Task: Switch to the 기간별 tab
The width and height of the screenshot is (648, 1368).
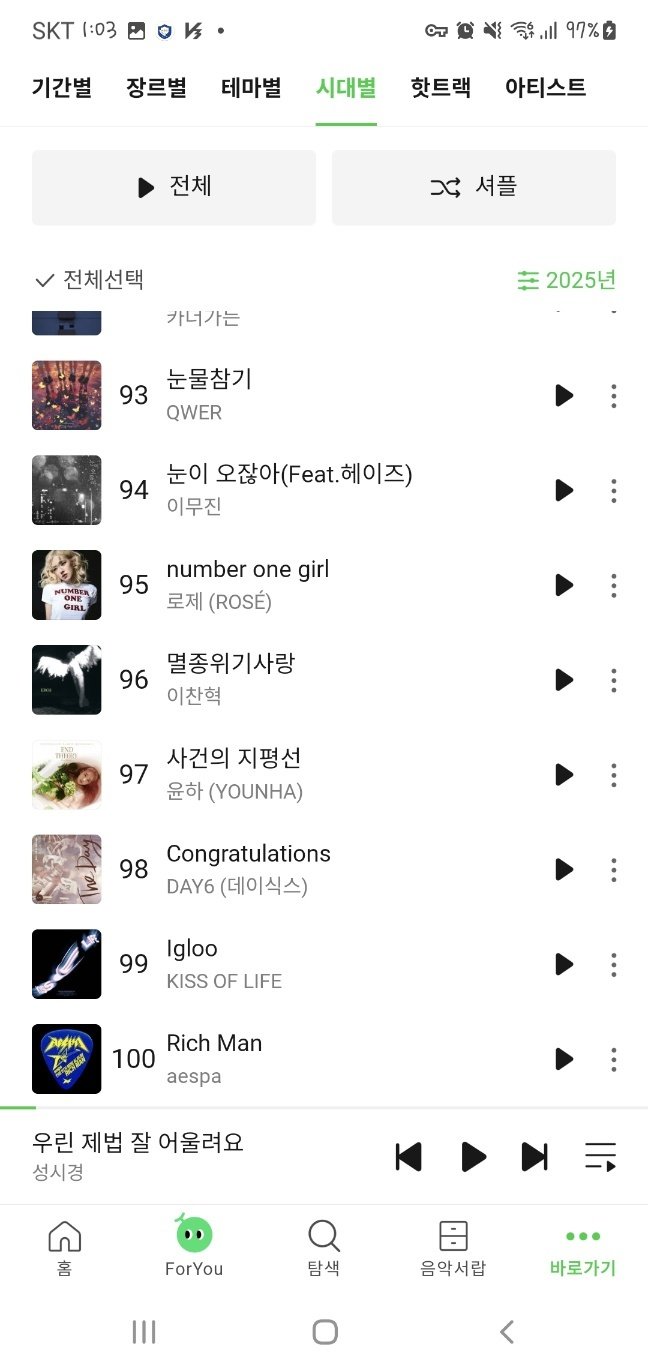Action: click(62, 88)
